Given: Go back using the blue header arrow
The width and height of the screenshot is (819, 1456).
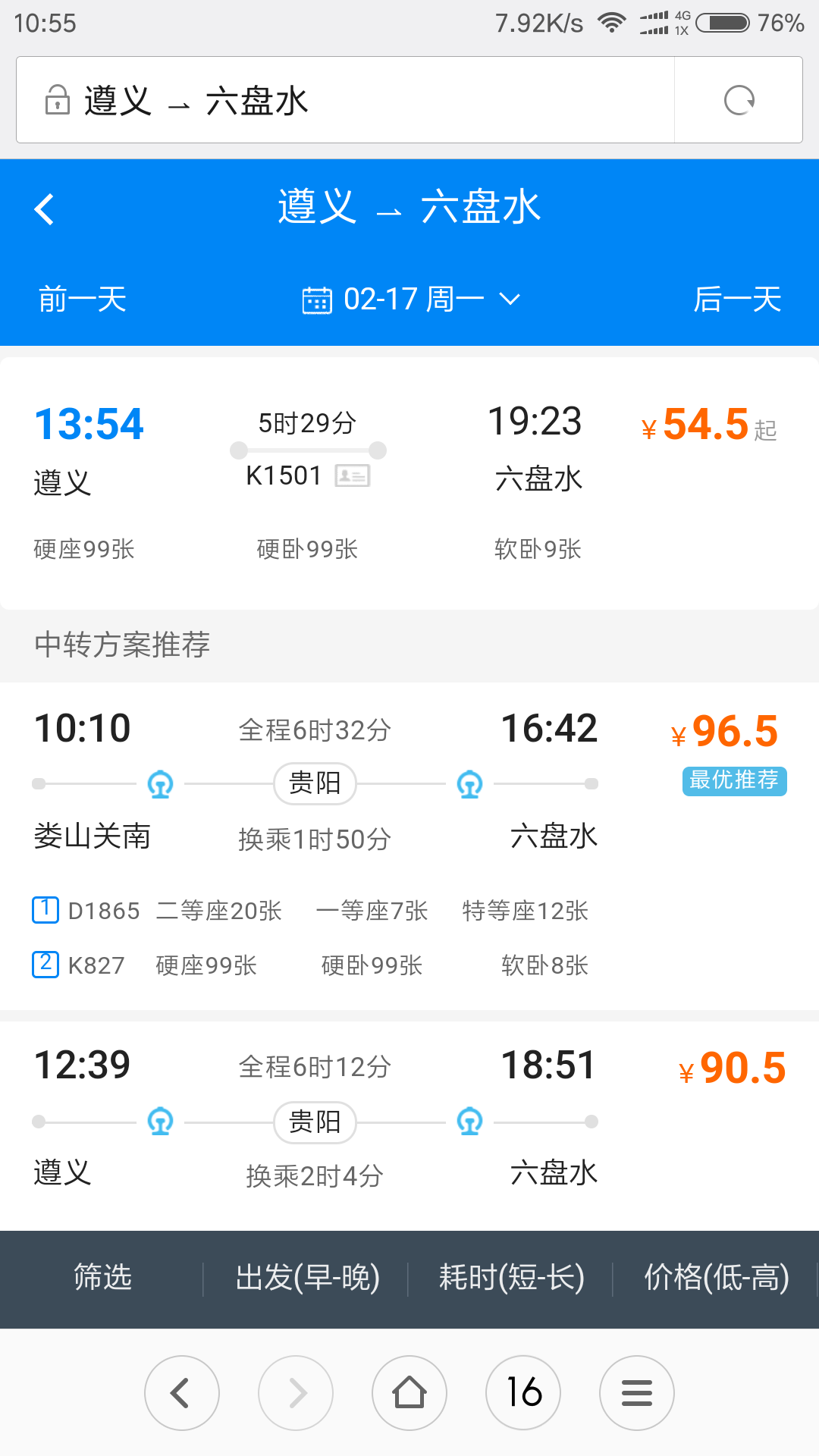Looking at the screenshot, I should [45, 209].
